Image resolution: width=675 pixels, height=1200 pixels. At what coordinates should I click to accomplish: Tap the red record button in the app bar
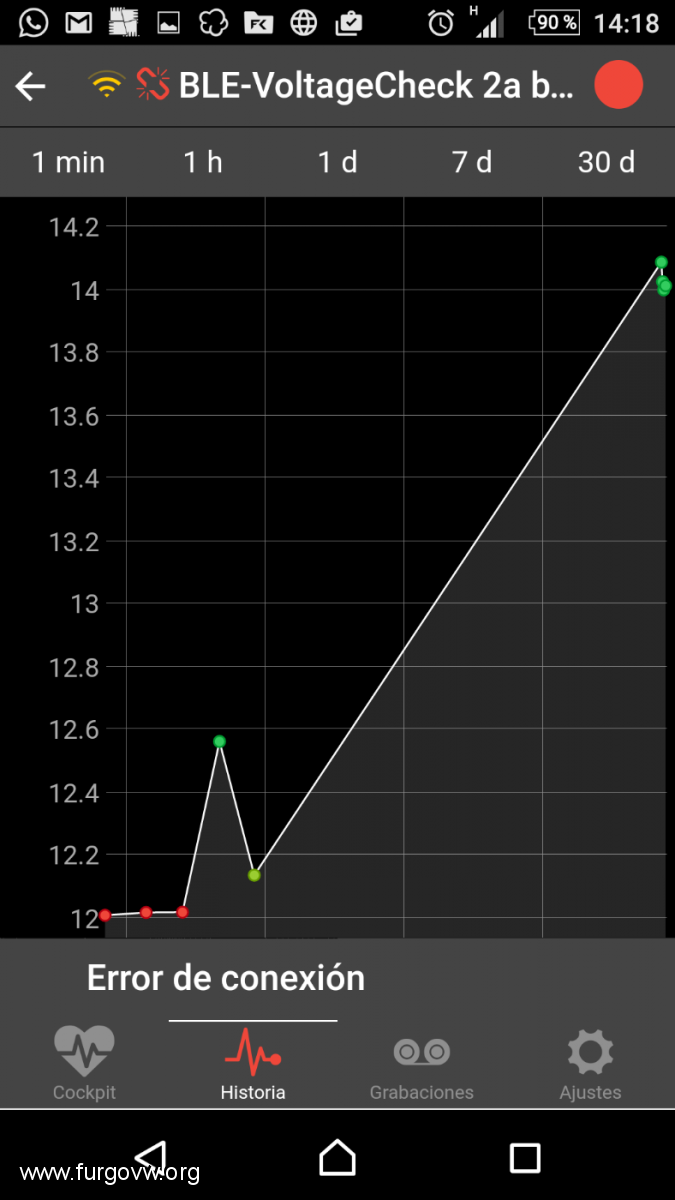tap(618, 86)
